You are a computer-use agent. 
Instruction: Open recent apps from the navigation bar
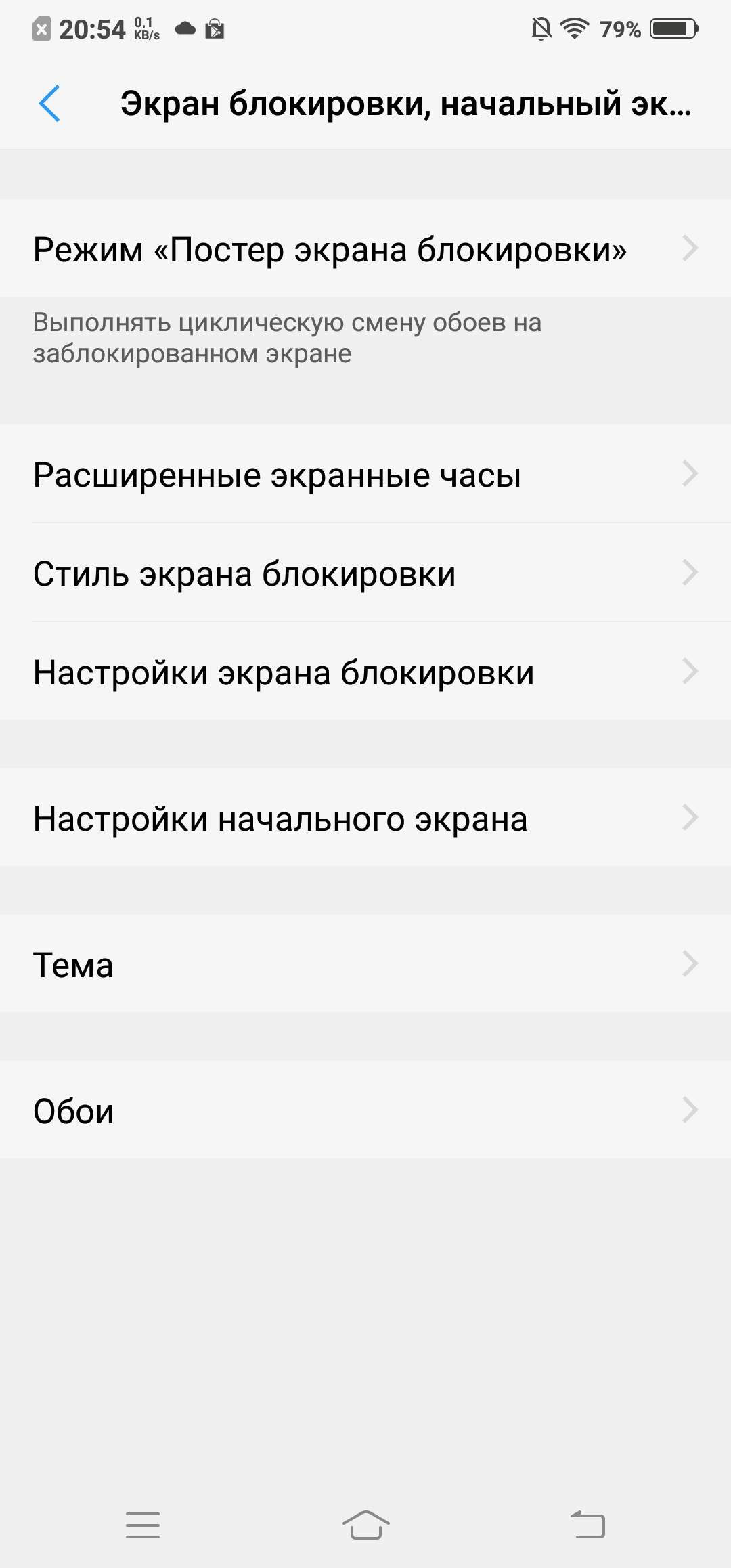click(143, 1525)
